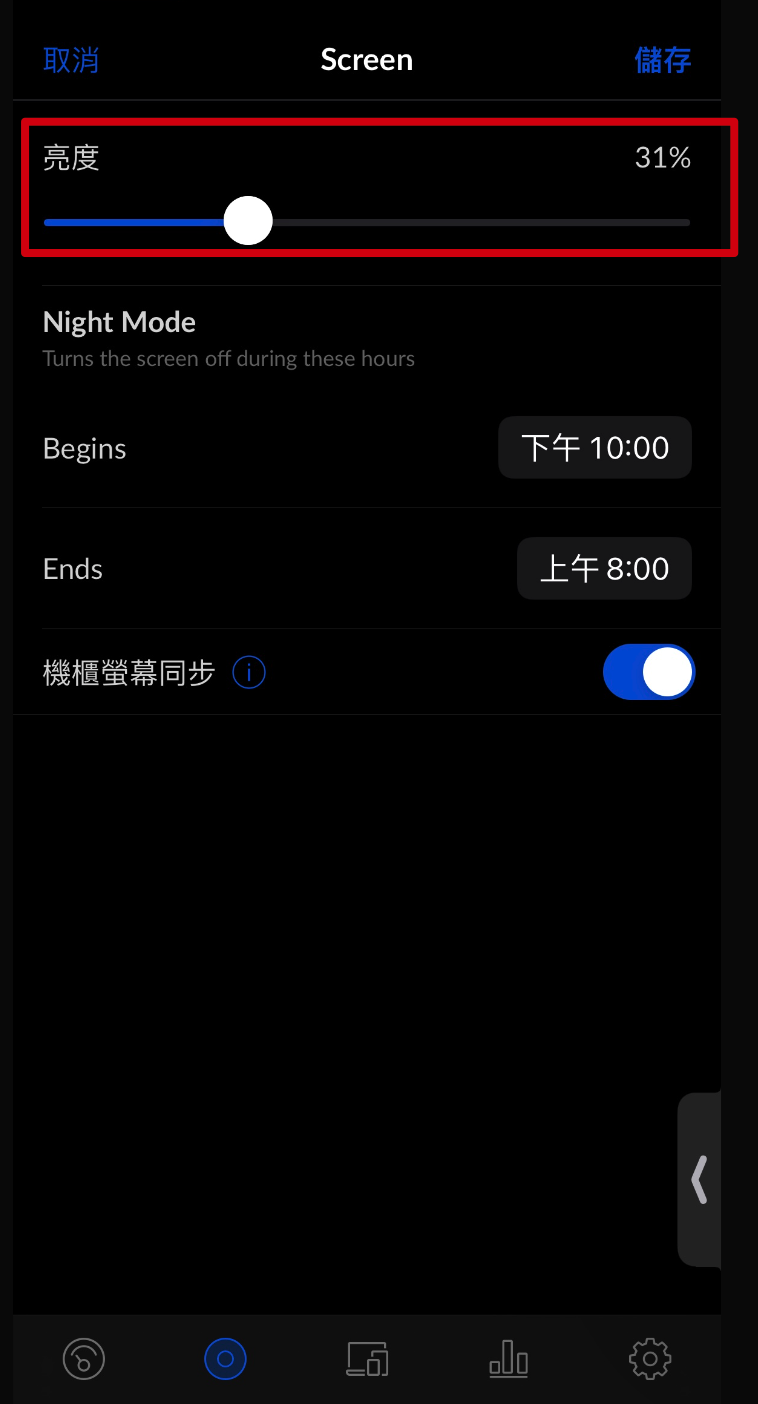Tap the Screen title at the top
Viewport: 758px width, 1404px height.
point(367,59)
